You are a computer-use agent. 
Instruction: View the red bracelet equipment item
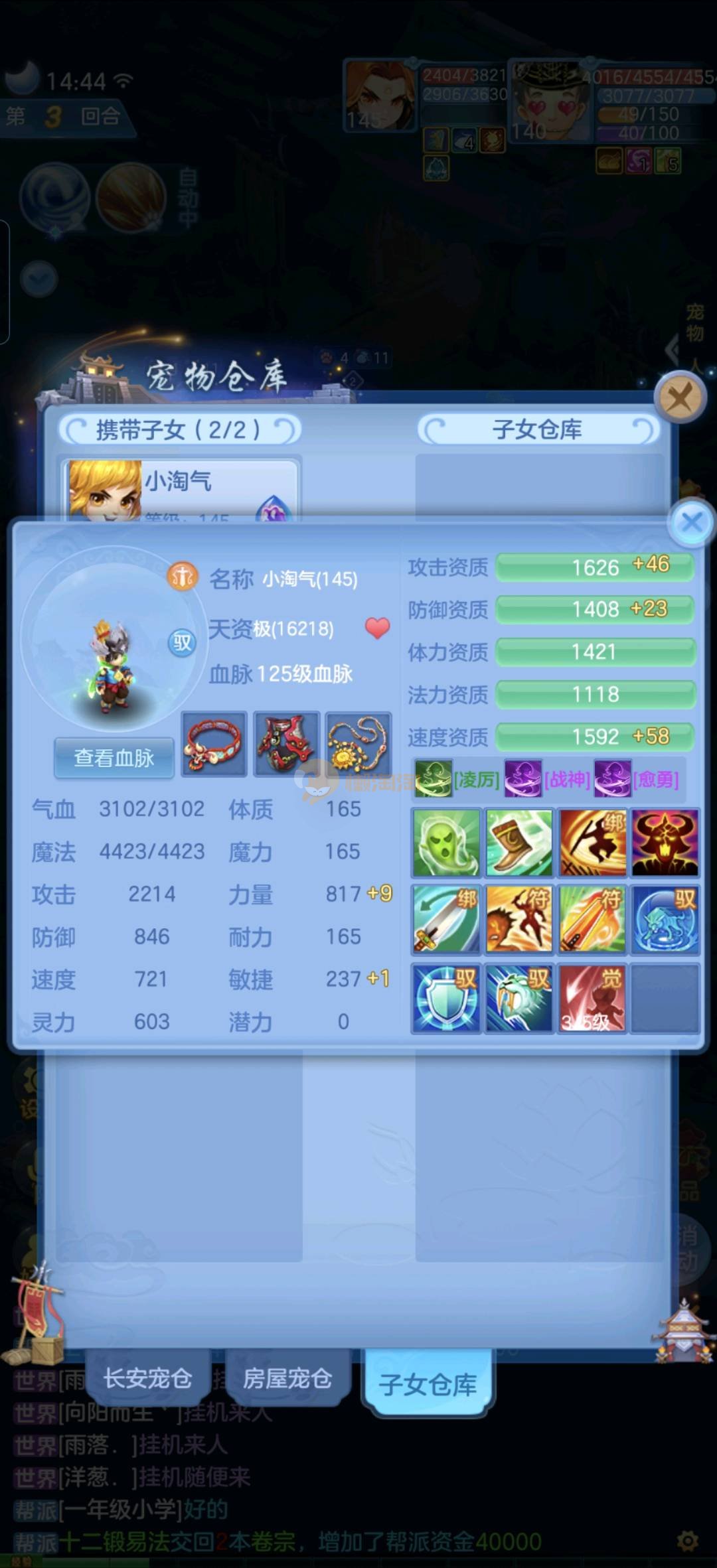(214, 743)
